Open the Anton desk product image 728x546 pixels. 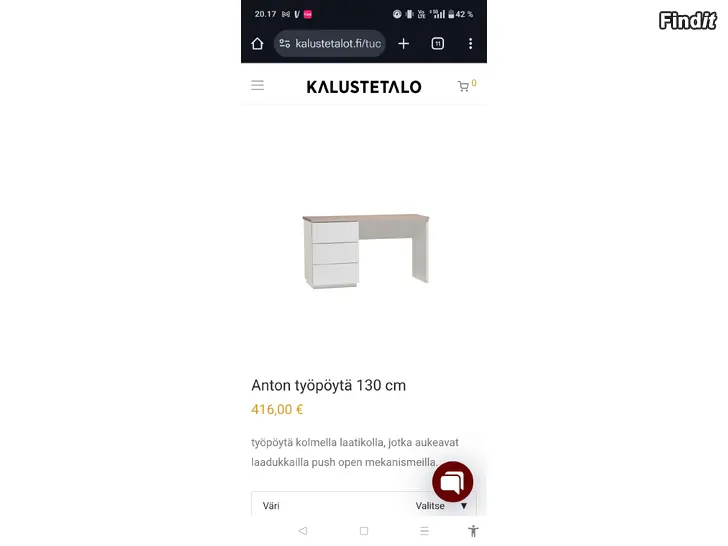click(x=364, y=250)
